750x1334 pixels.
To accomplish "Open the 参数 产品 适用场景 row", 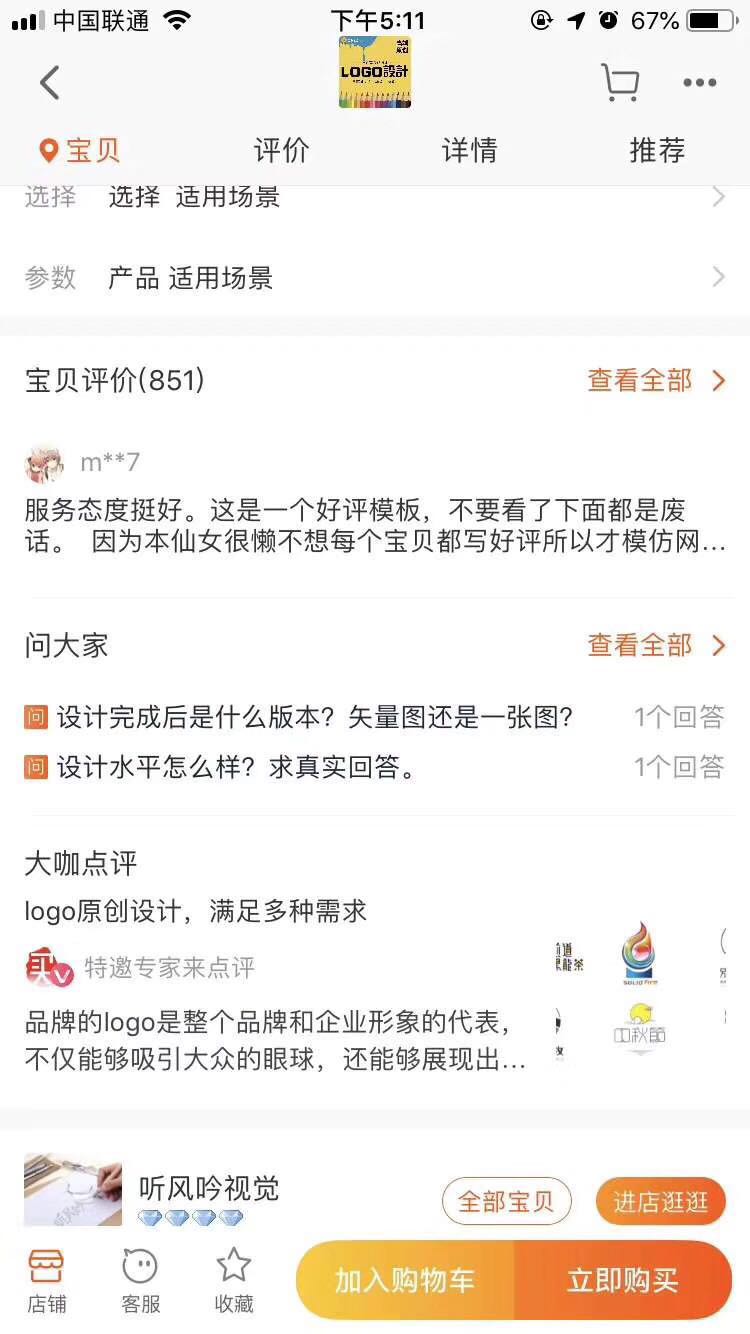I will coord(375,278).
